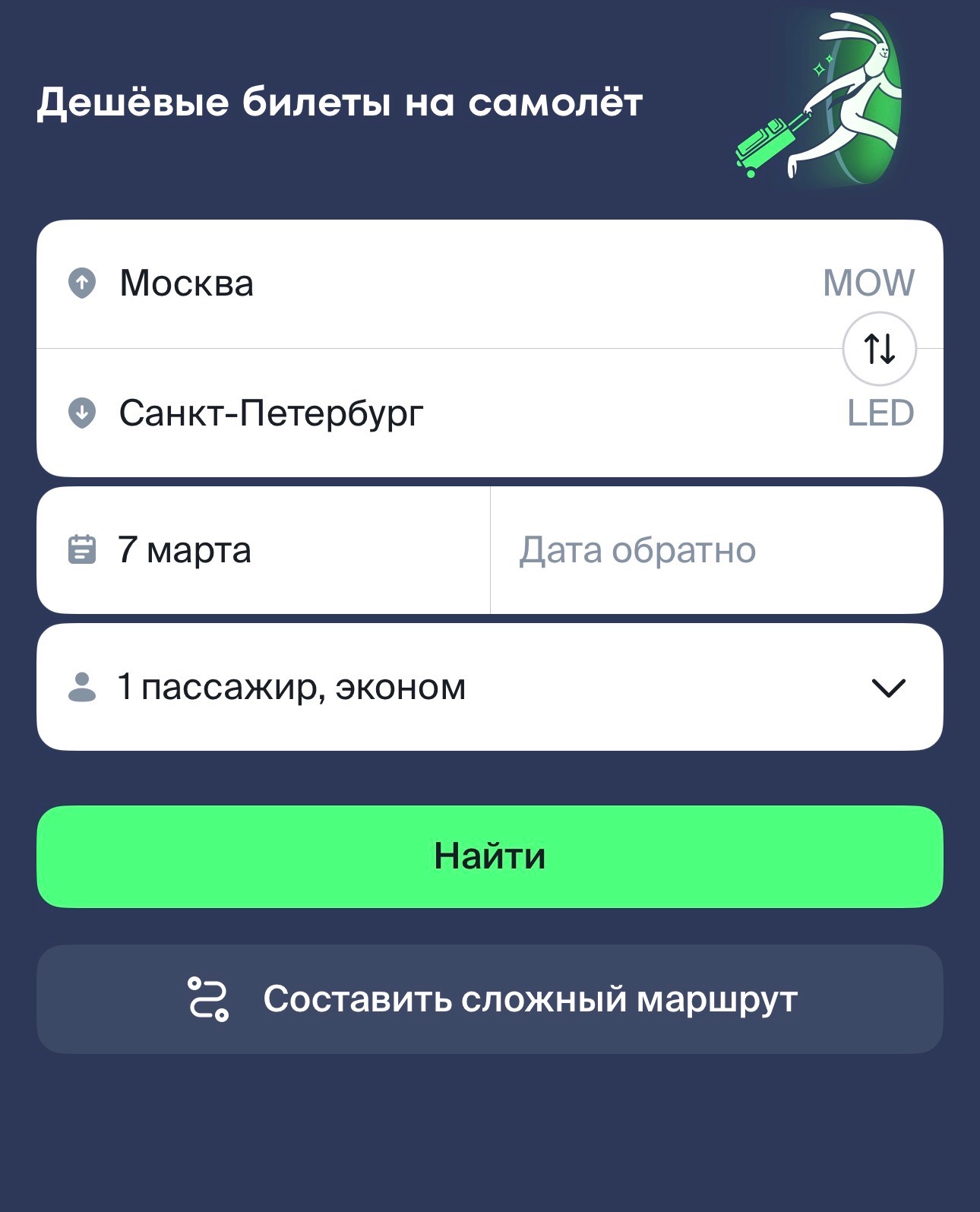This screenshot has height=1212, width=980.
Task: Open departure date 7 марта
Action: pos(262,550)
